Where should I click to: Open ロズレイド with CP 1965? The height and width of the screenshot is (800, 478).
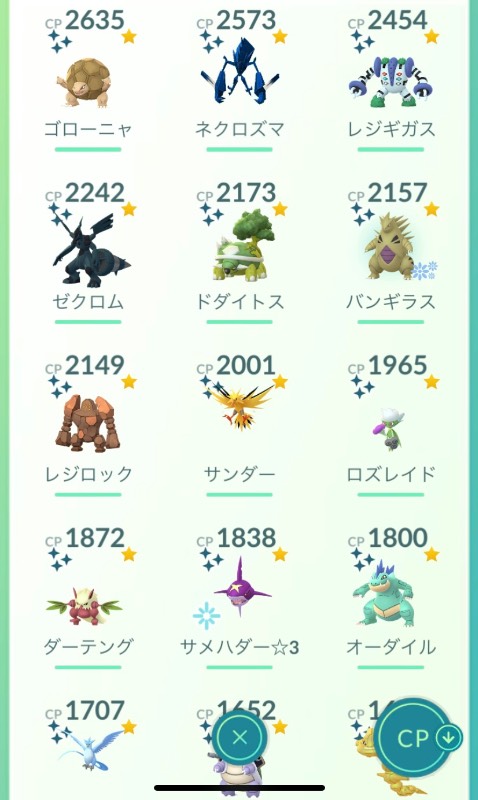point(391,426)
